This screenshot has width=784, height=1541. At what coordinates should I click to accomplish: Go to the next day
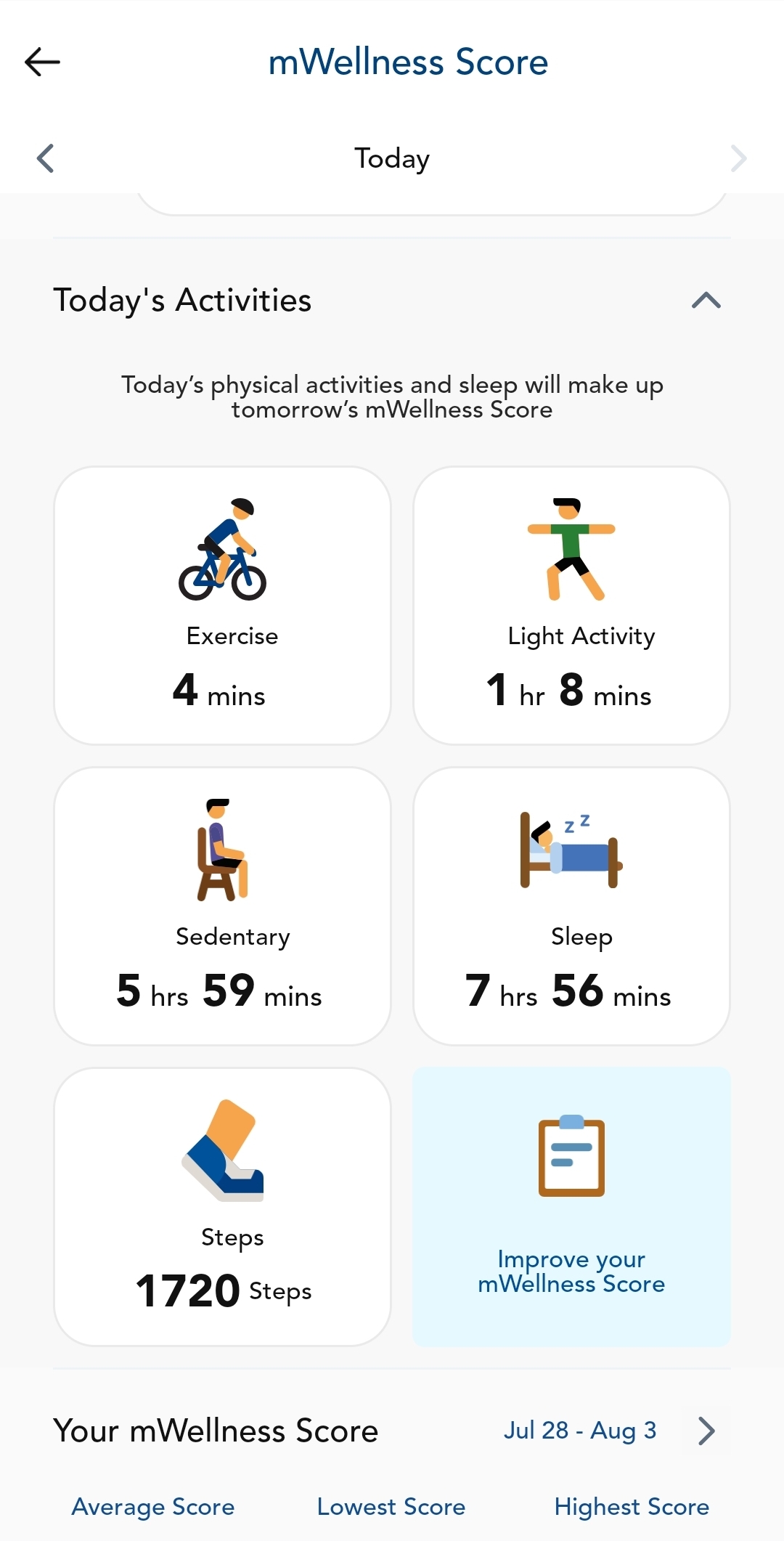[738, 158]
